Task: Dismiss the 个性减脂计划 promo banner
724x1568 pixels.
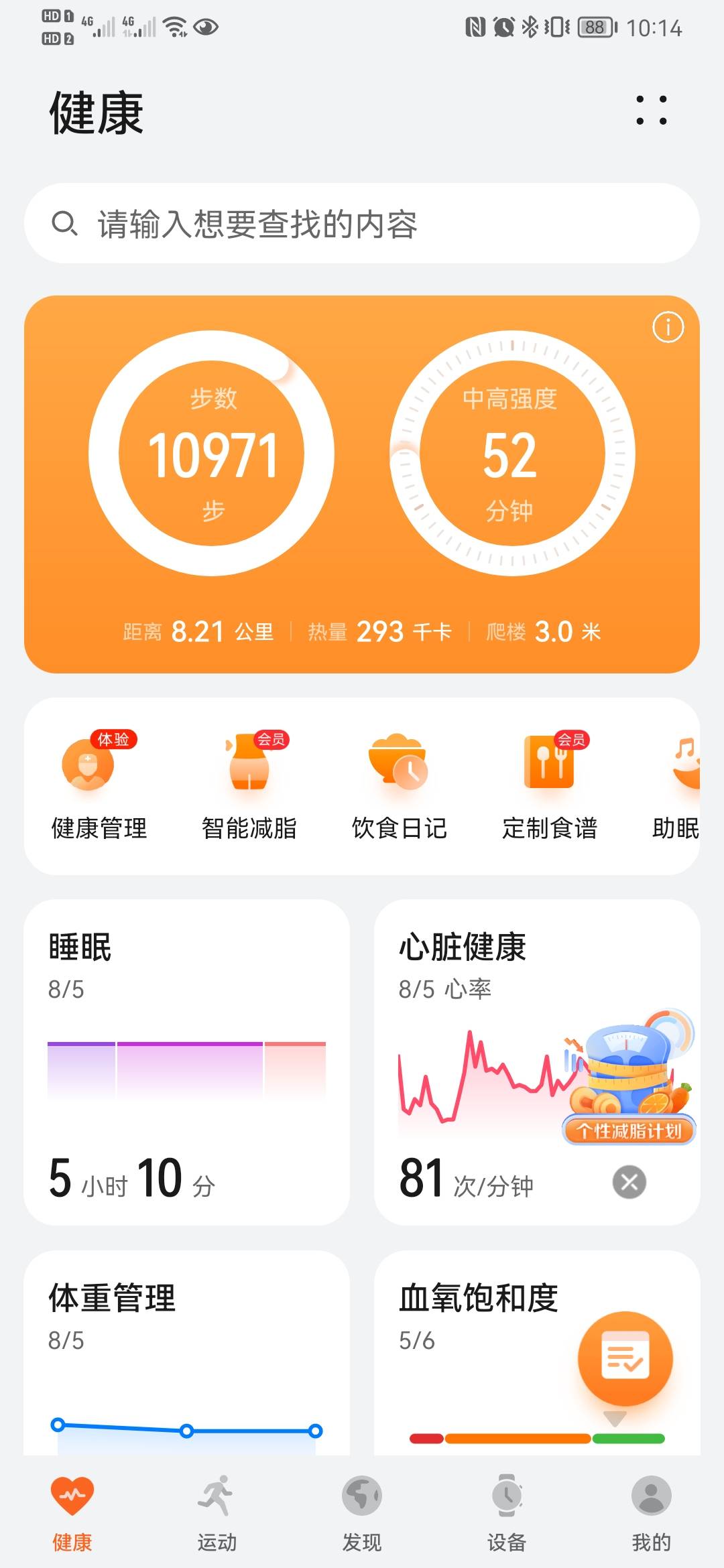Action: [629, 1180]
